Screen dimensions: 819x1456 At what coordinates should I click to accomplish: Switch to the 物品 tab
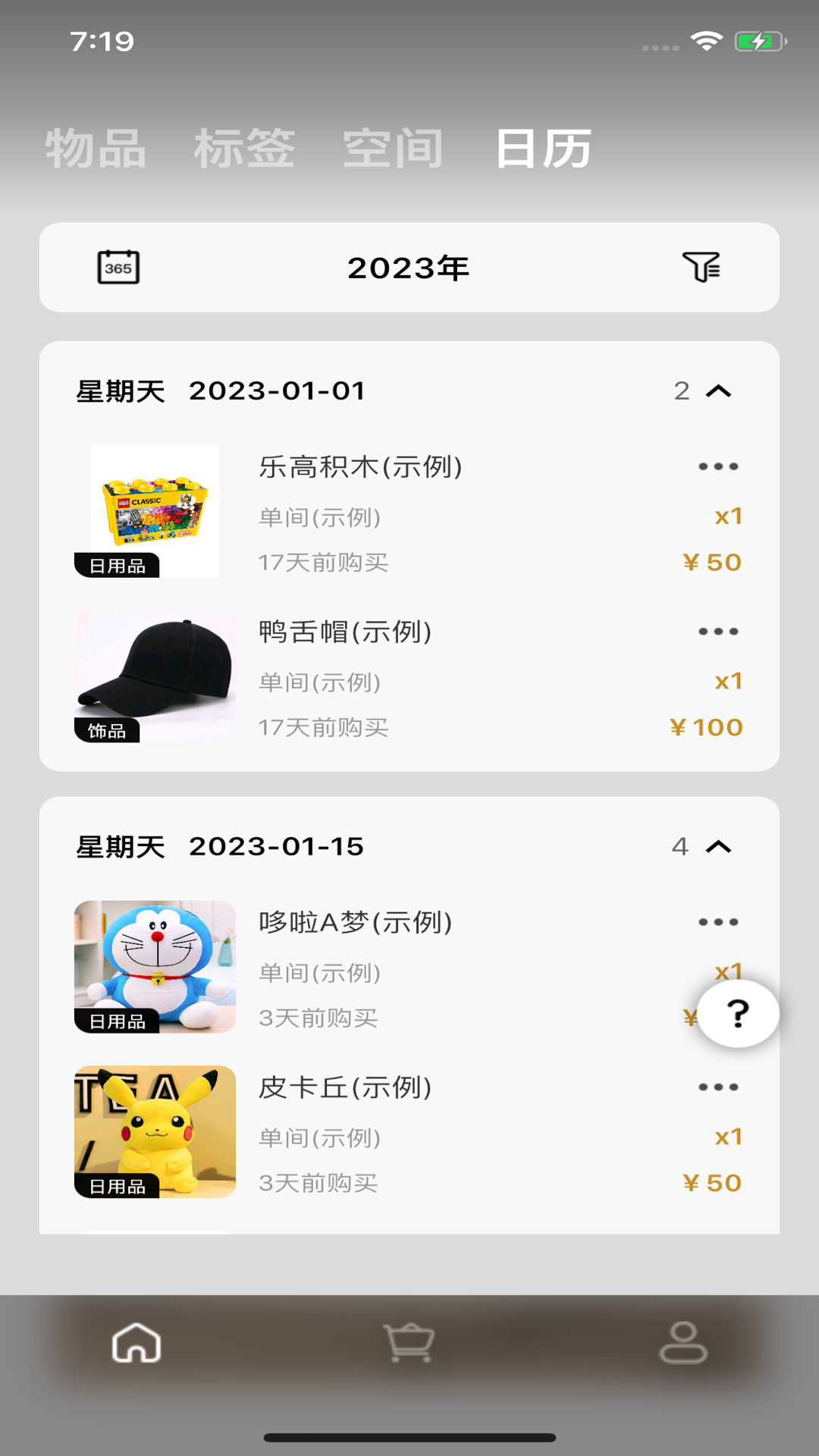(96, 149)
